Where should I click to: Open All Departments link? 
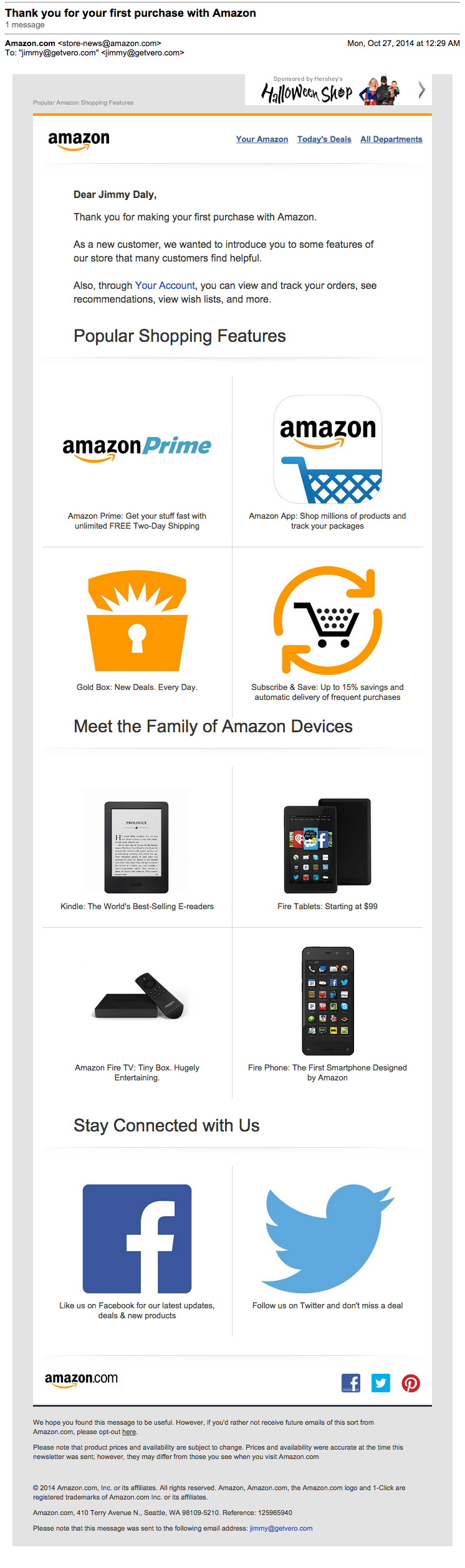(391, 139)
